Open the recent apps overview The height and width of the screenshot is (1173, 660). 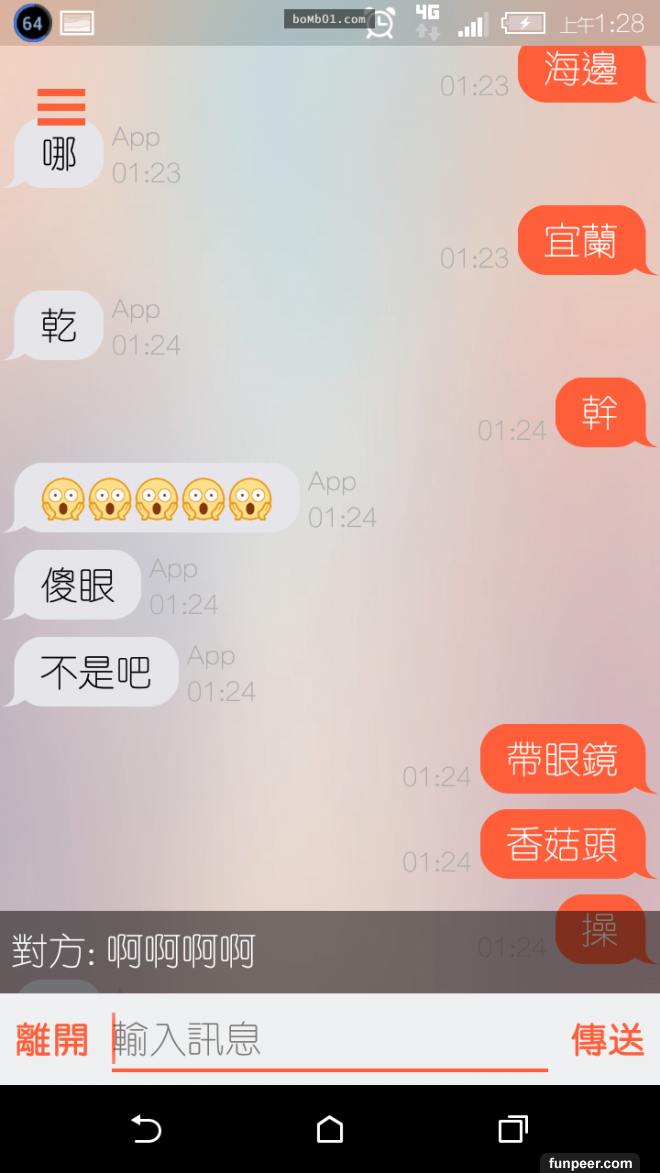point(513,1129)
